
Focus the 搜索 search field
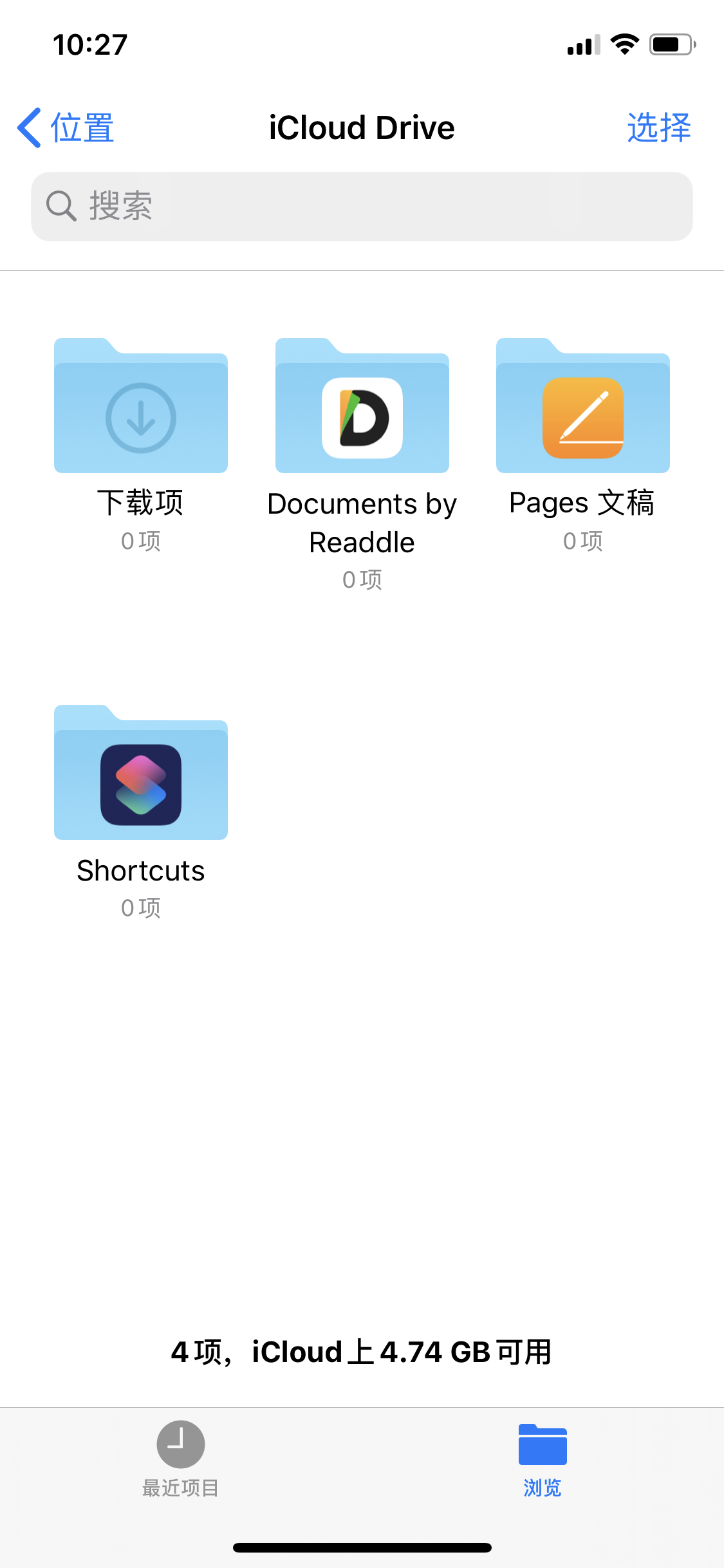tap(362, 207)
